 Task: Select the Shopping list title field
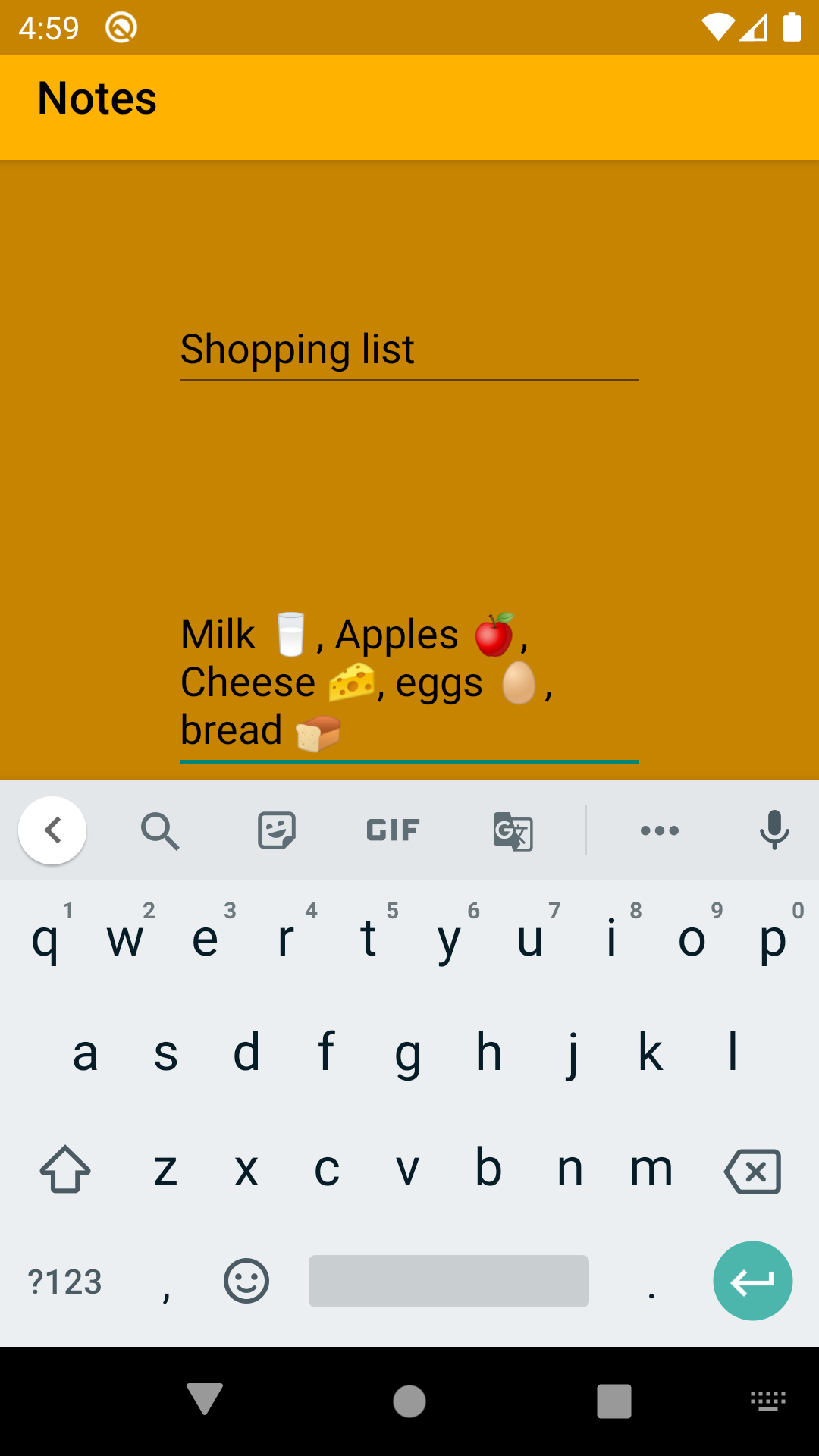[x=409, y=350]
